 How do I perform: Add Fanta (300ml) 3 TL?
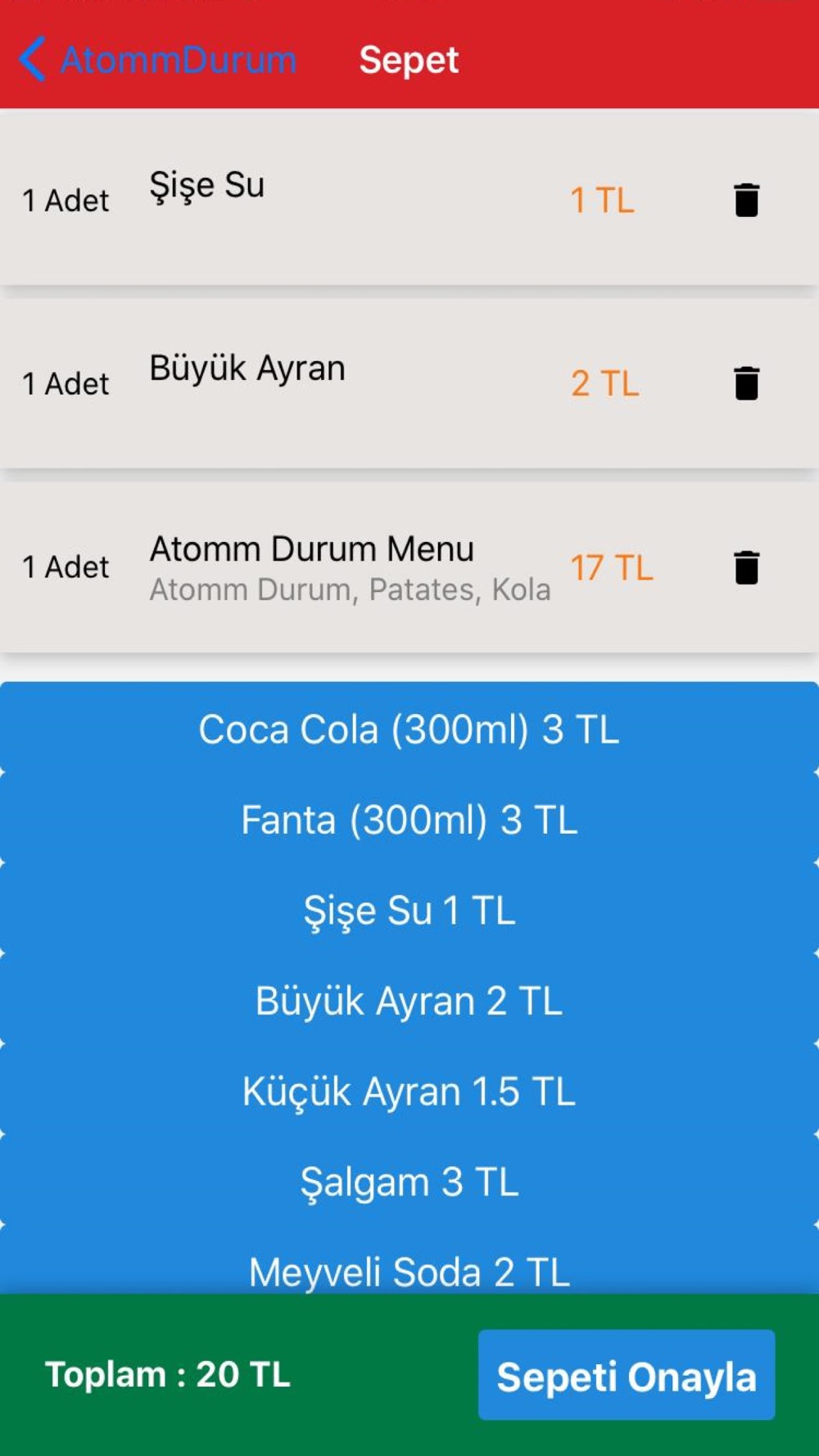pos(409,820)
